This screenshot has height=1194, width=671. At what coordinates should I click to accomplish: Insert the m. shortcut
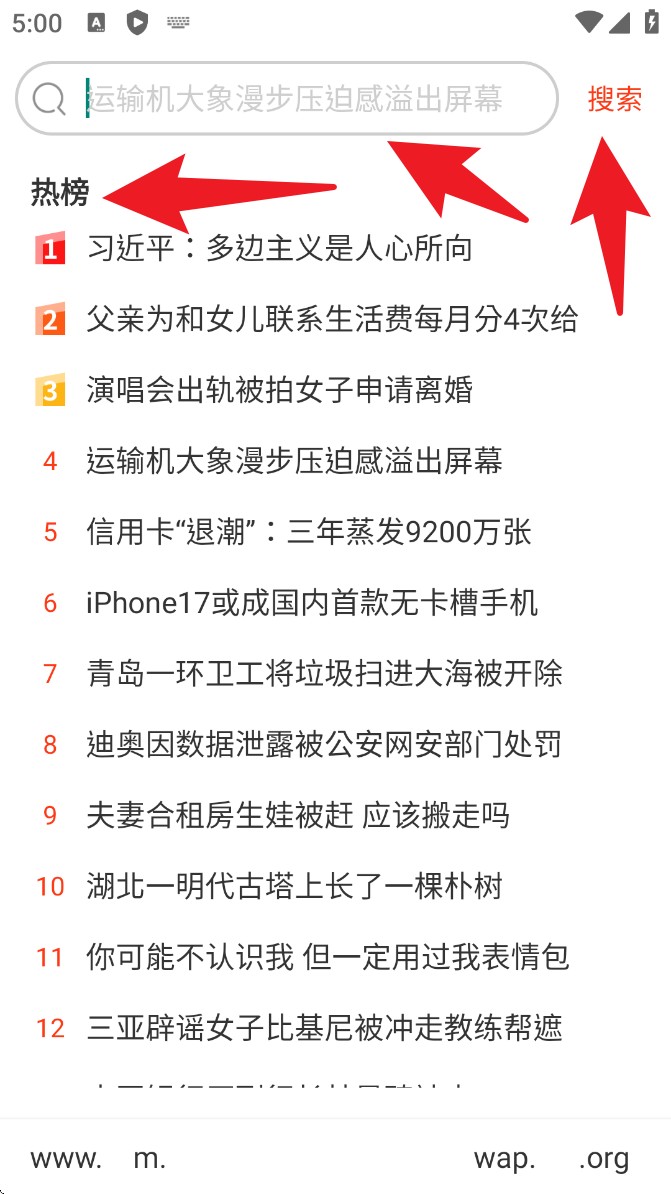(149, 1159)
